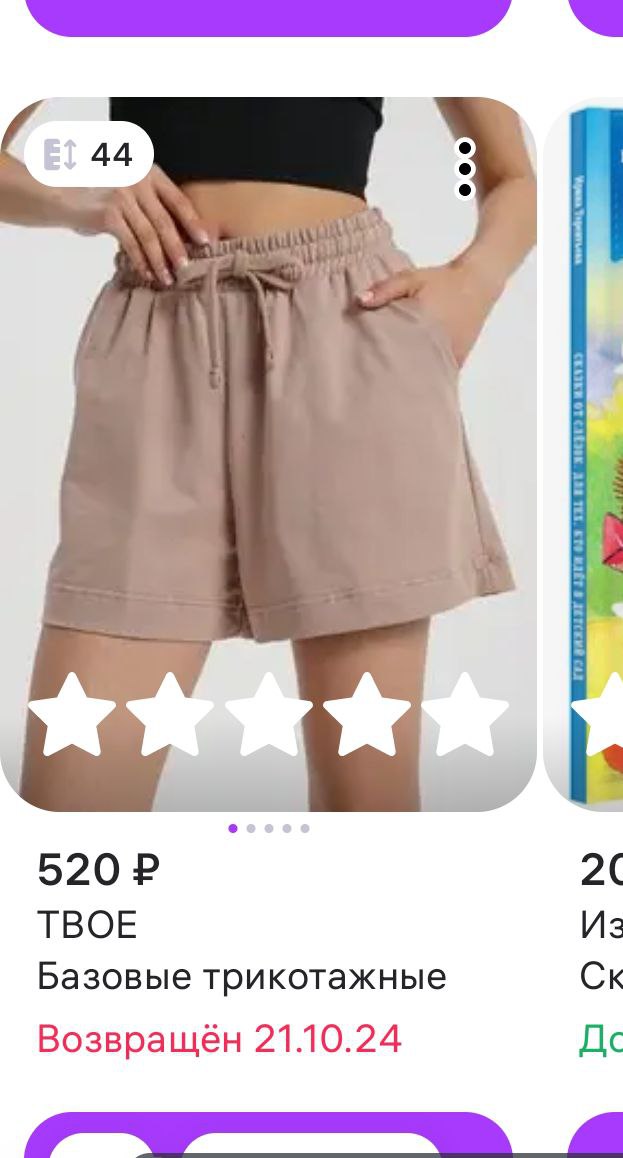
Task: Open the three-dot menu on the shorts card
Action: pos(465,169)
